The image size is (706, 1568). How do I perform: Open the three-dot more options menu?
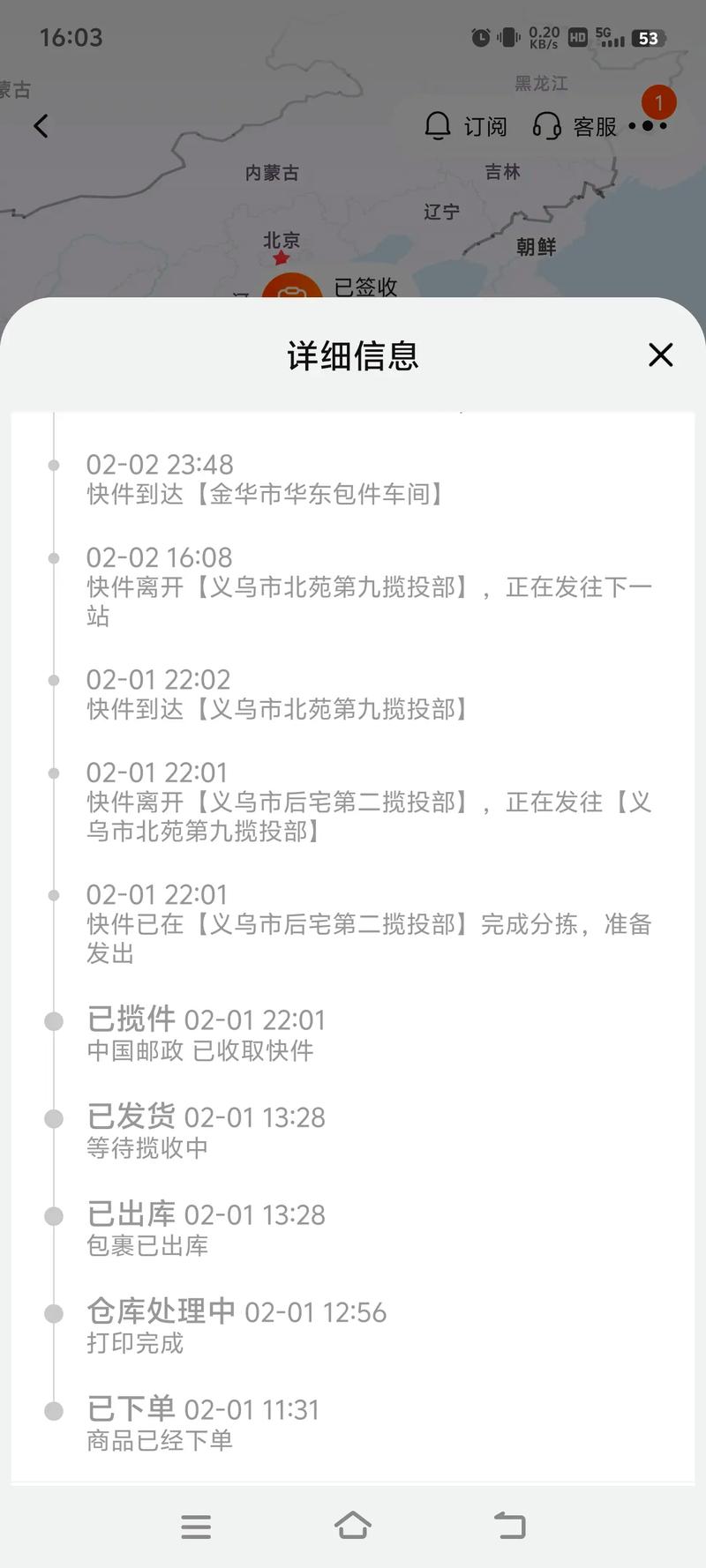tap(648, 126)
